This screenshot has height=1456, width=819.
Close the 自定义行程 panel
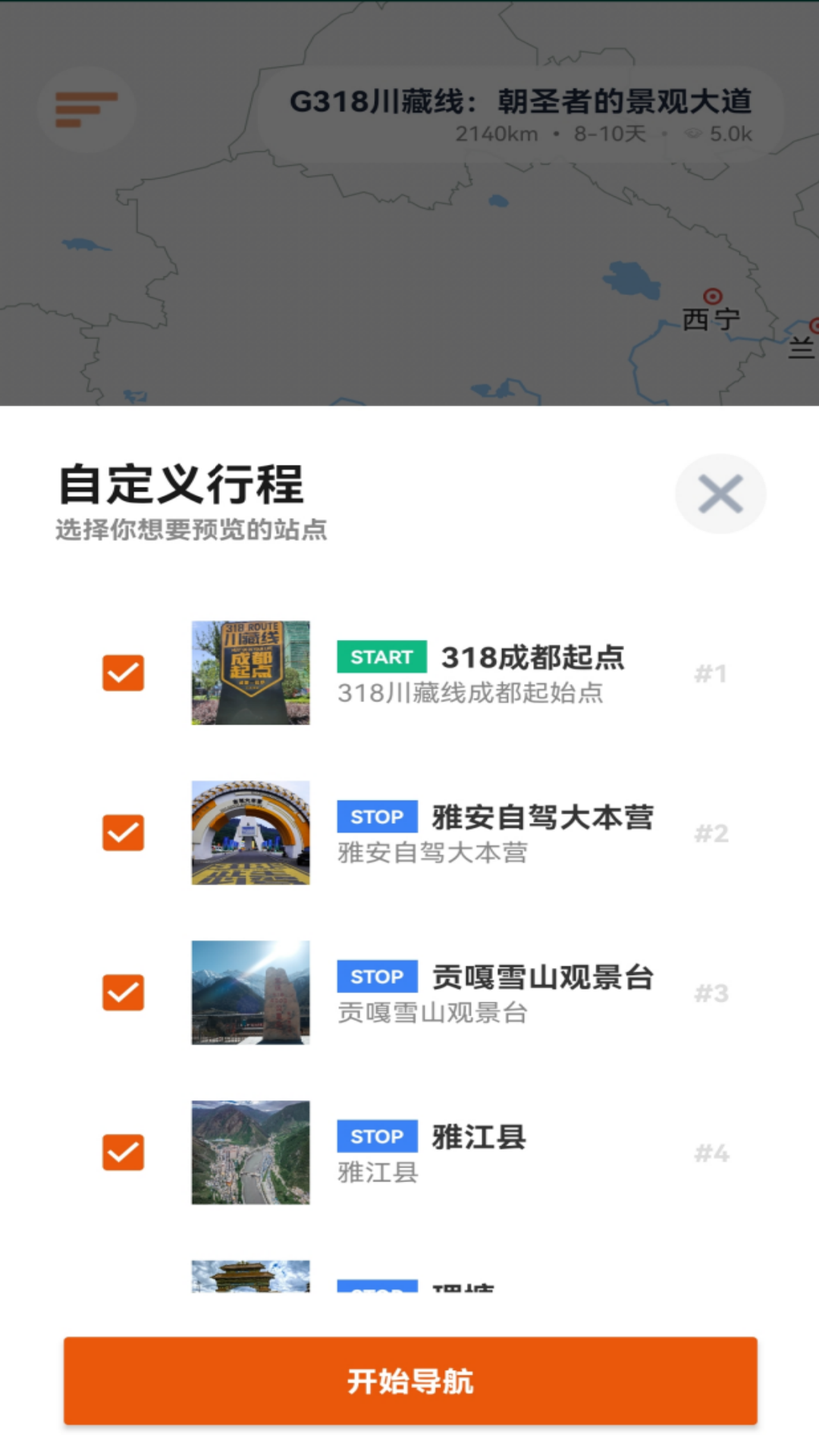720,494
